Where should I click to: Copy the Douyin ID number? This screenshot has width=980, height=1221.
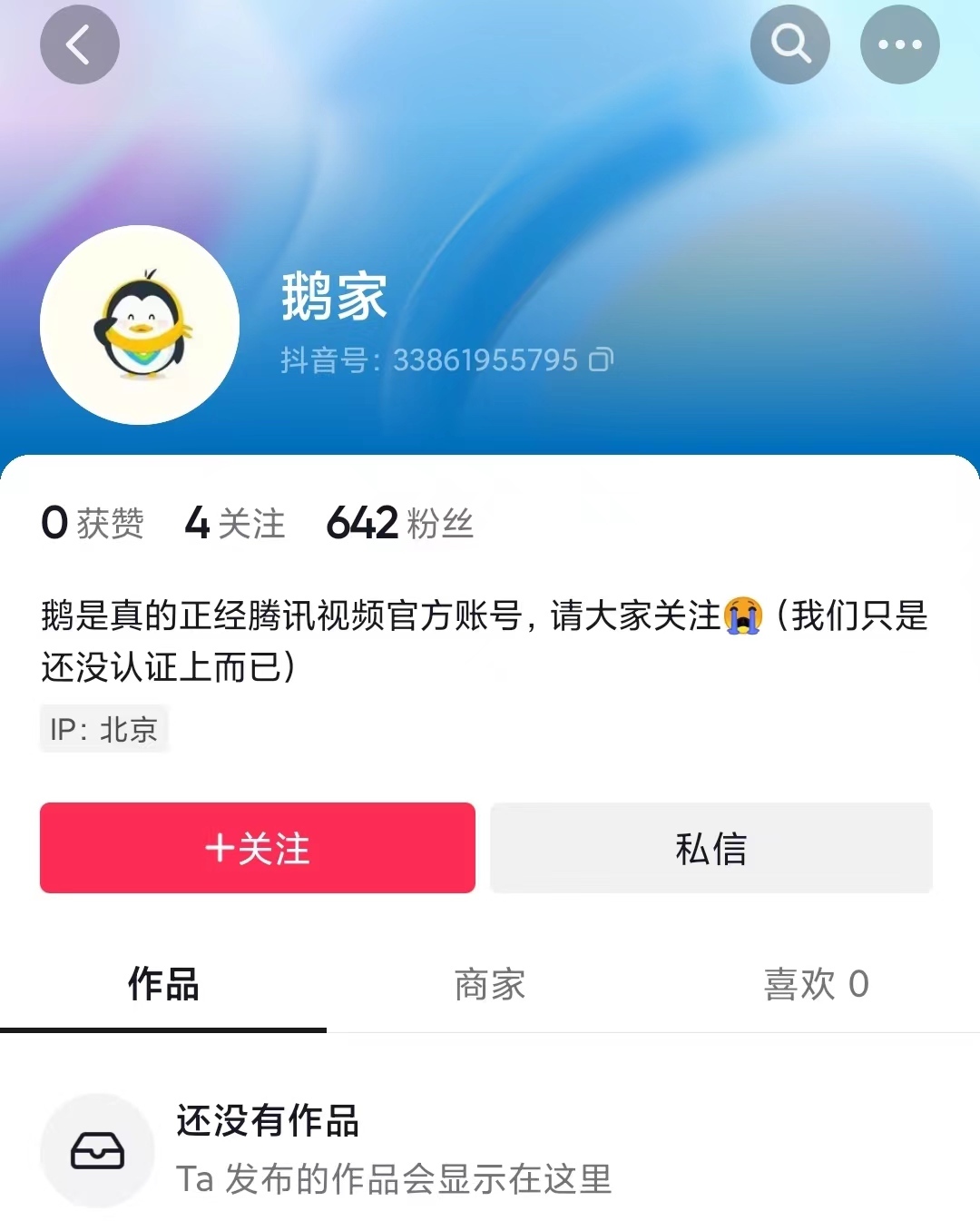[601, 360]
